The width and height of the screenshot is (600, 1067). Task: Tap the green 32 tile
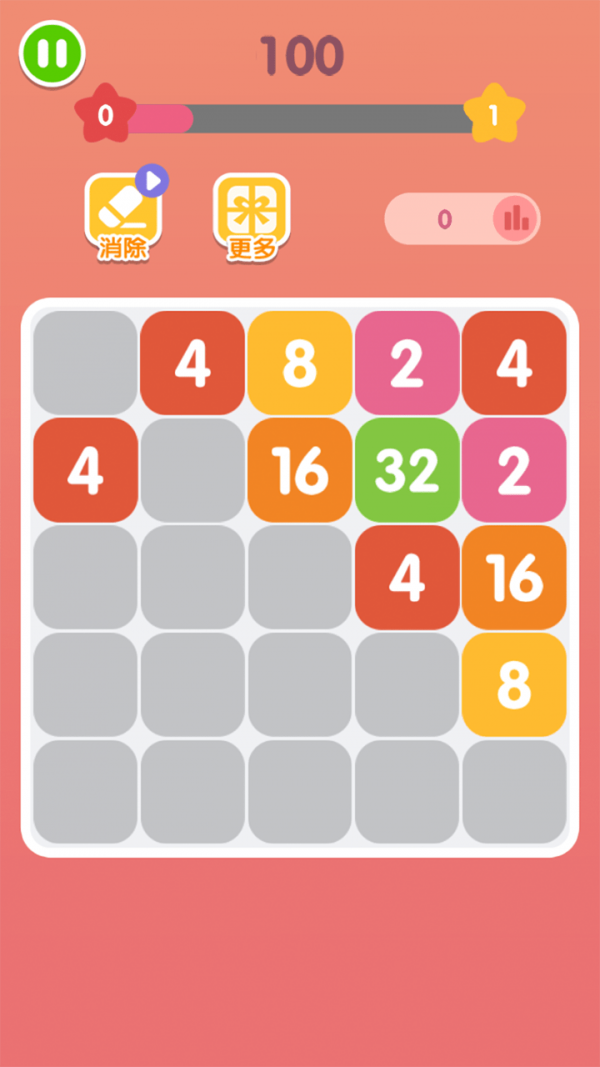(x=407, y=470)
